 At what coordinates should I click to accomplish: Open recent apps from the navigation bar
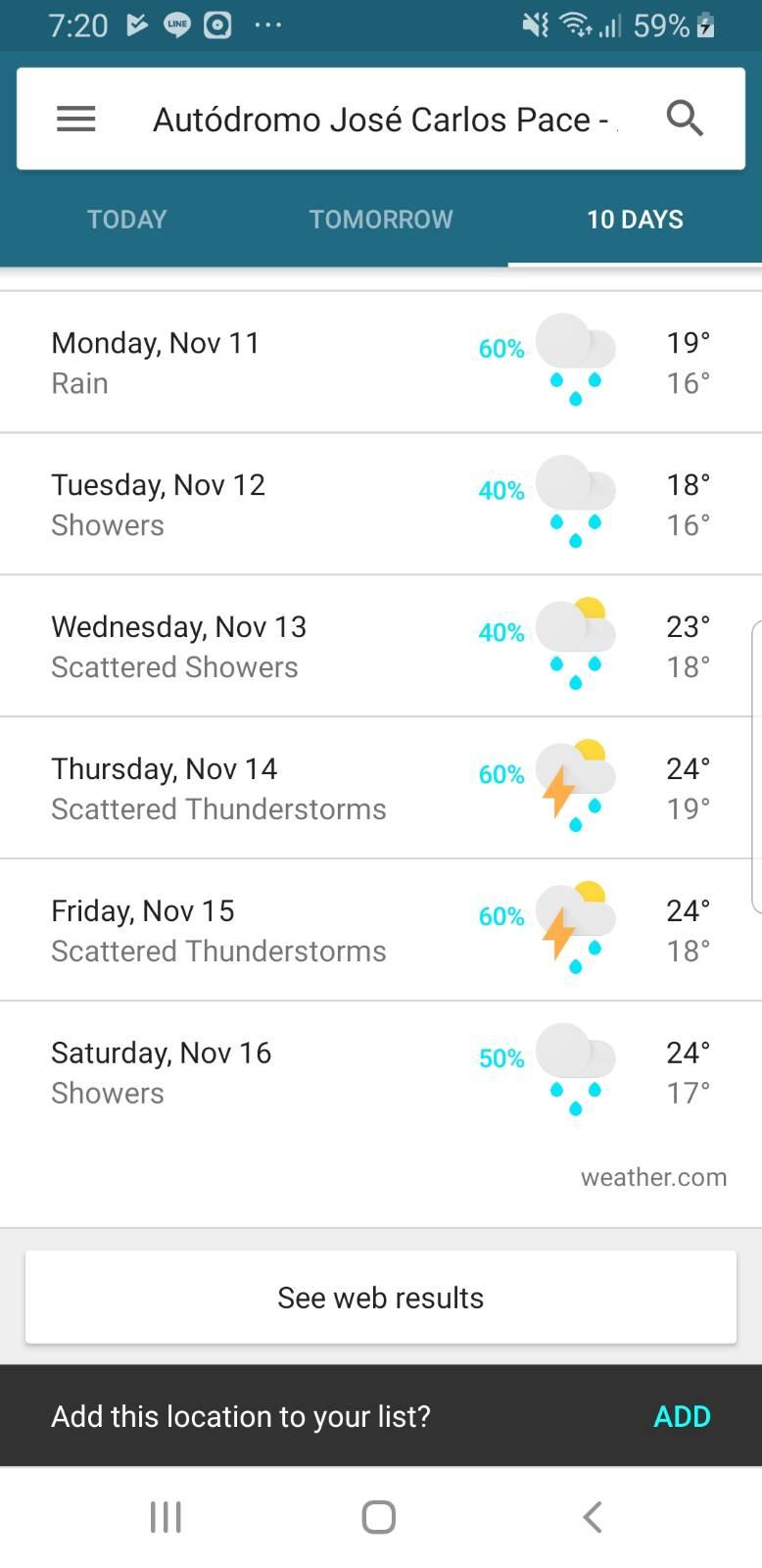click(x=166, y=1517)
